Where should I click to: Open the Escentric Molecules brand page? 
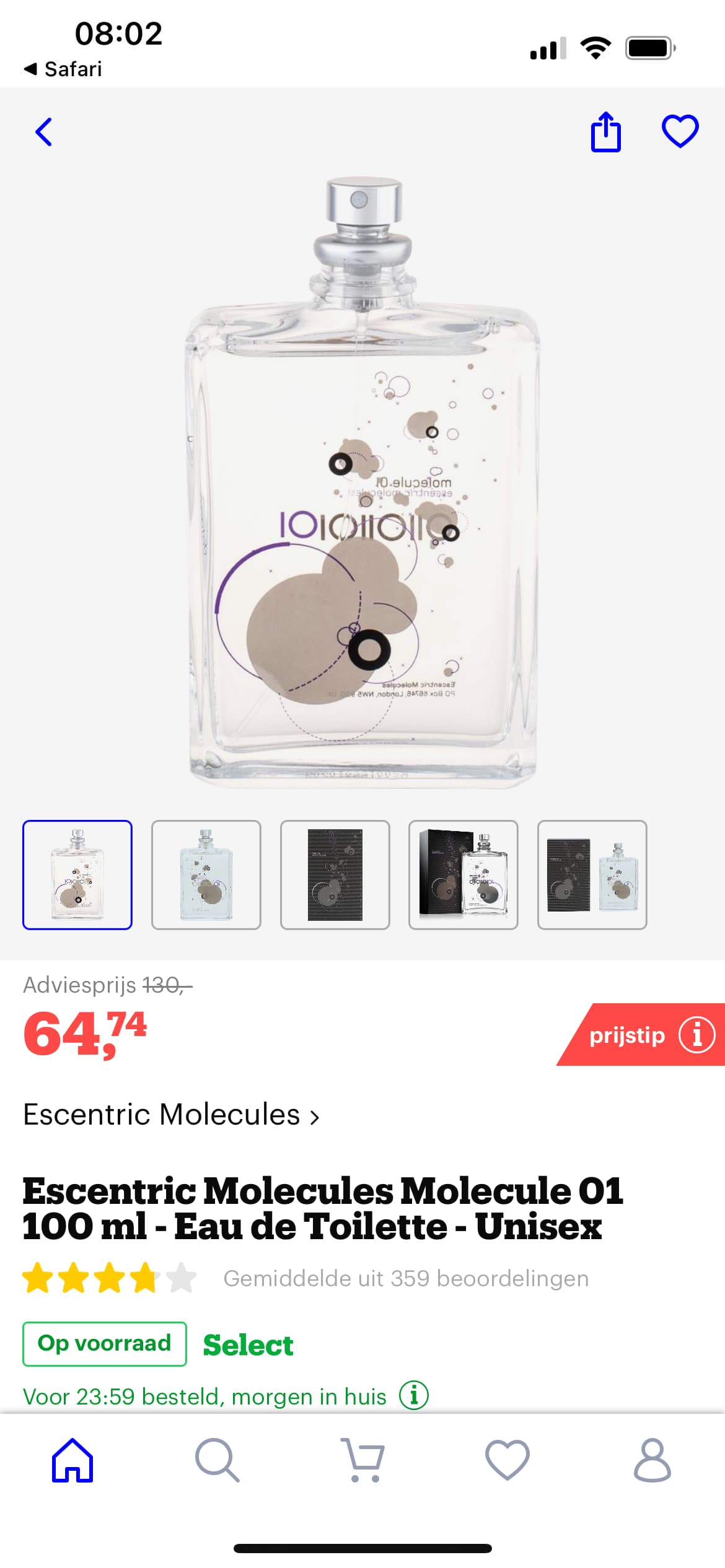point(171,1115)
